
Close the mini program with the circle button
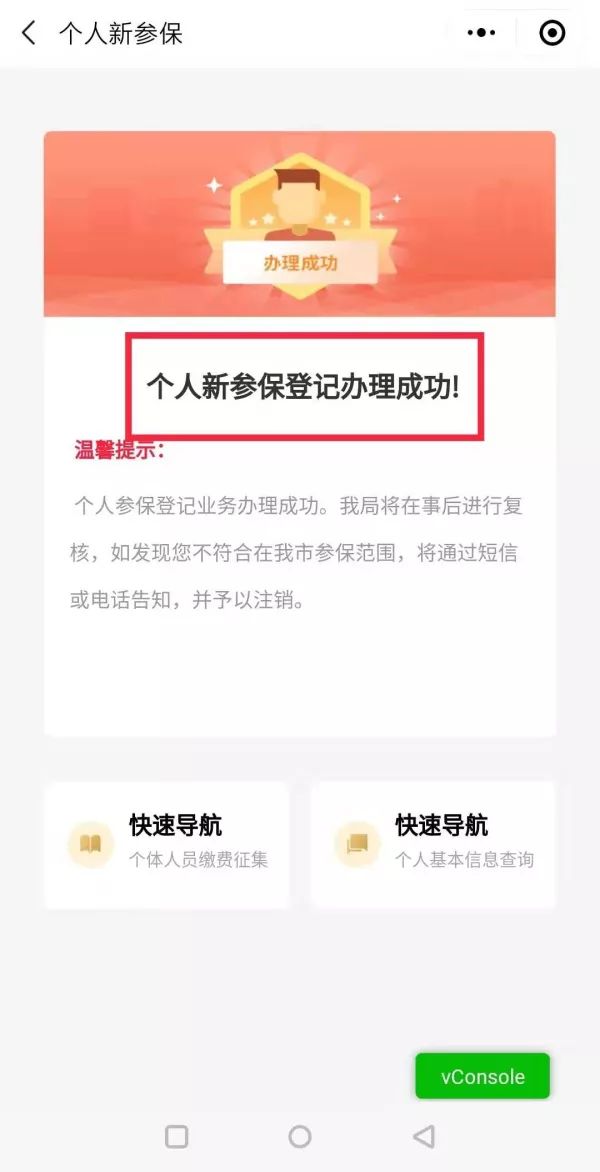(x=552, y=33)
